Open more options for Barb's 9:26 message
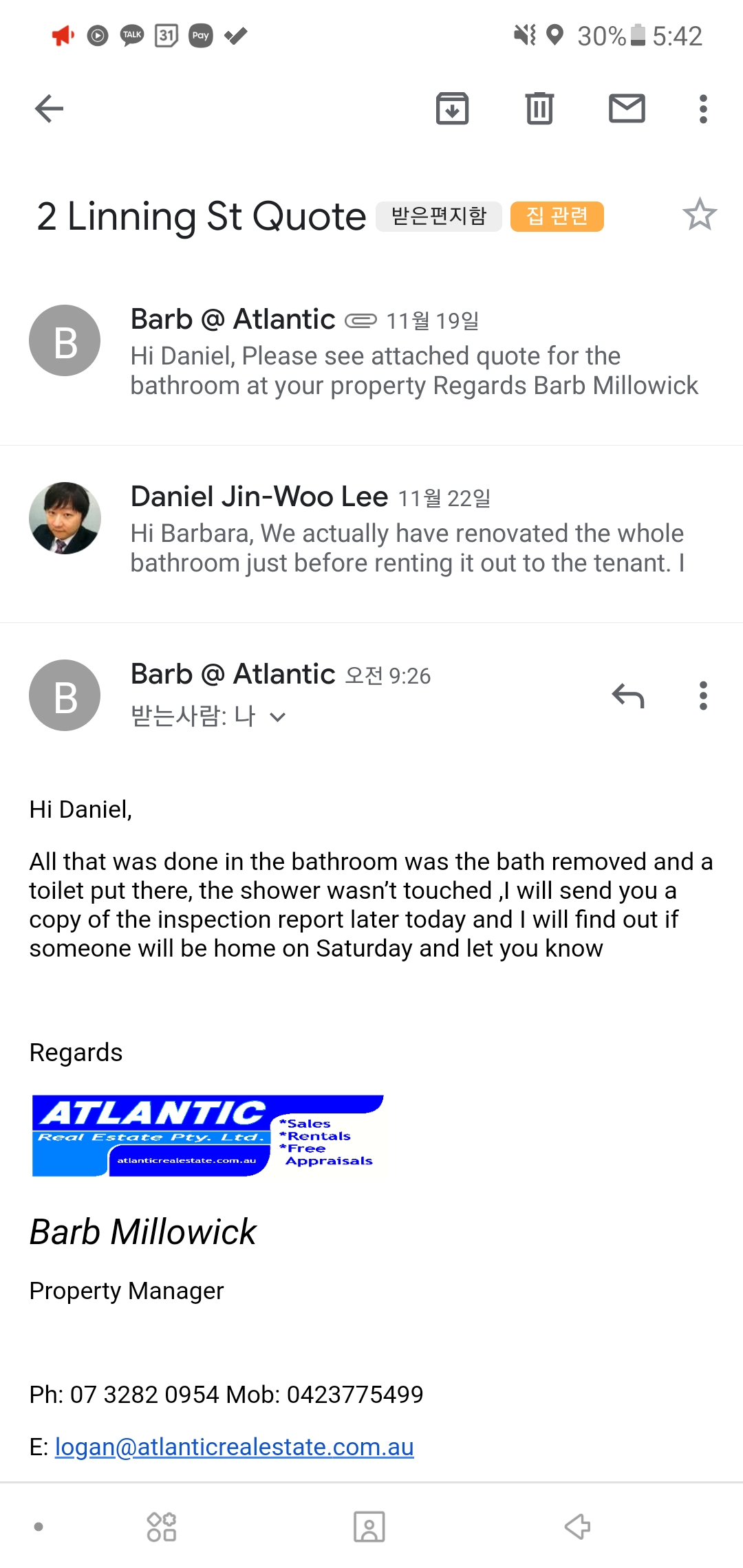 click(702, 696)
